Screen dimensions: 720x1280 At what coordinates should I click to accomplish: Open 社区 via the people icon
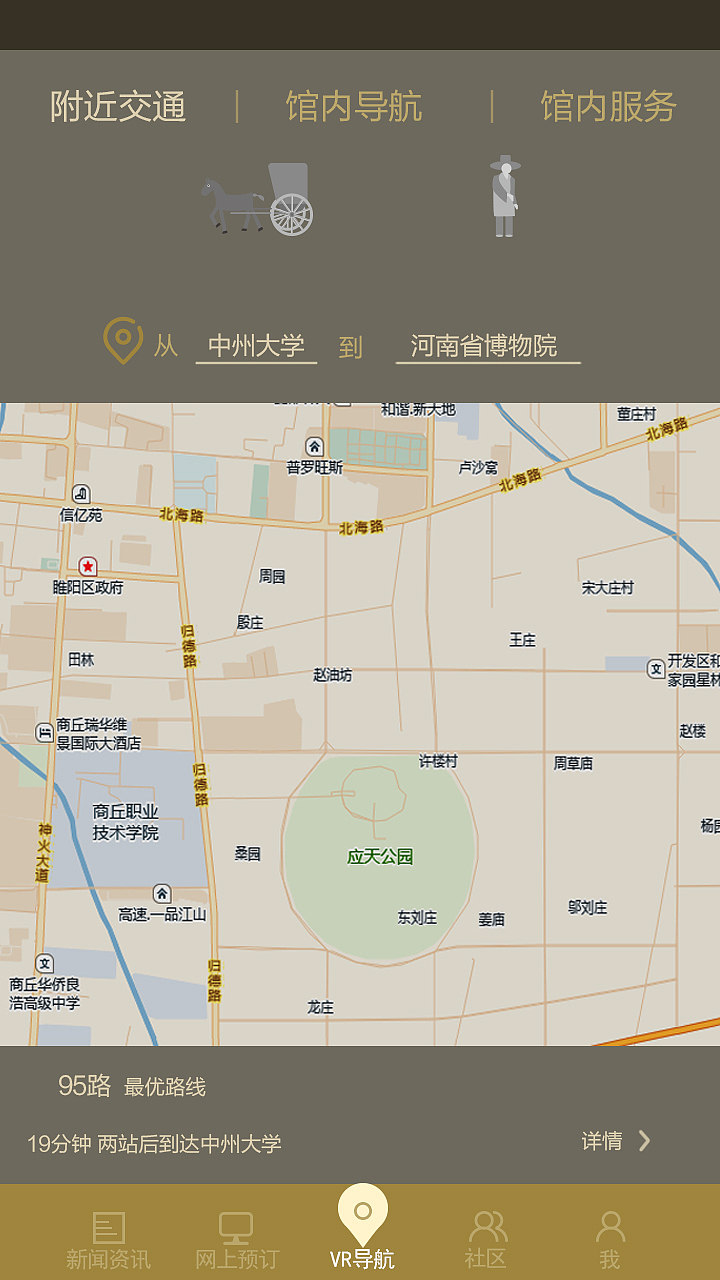click(x=487, y=1227)
